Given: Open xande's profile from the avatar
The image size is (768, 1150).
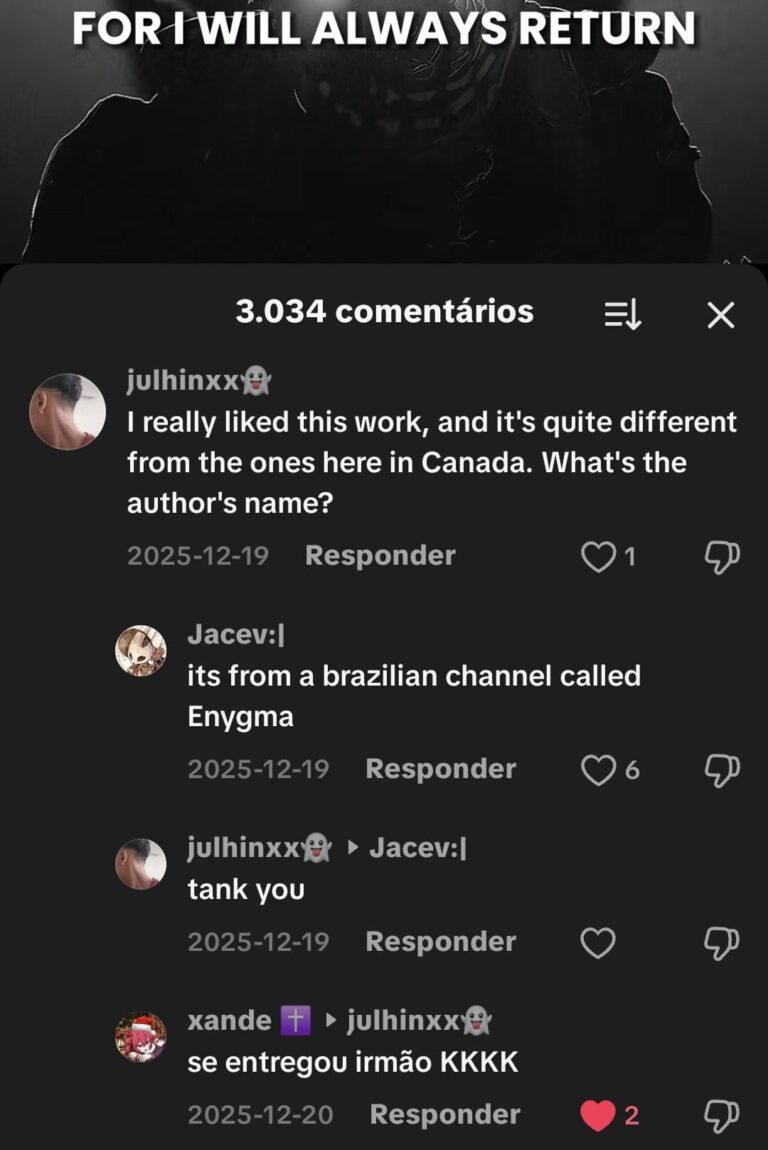Looking at the screenshot, I should (141, 1037).
